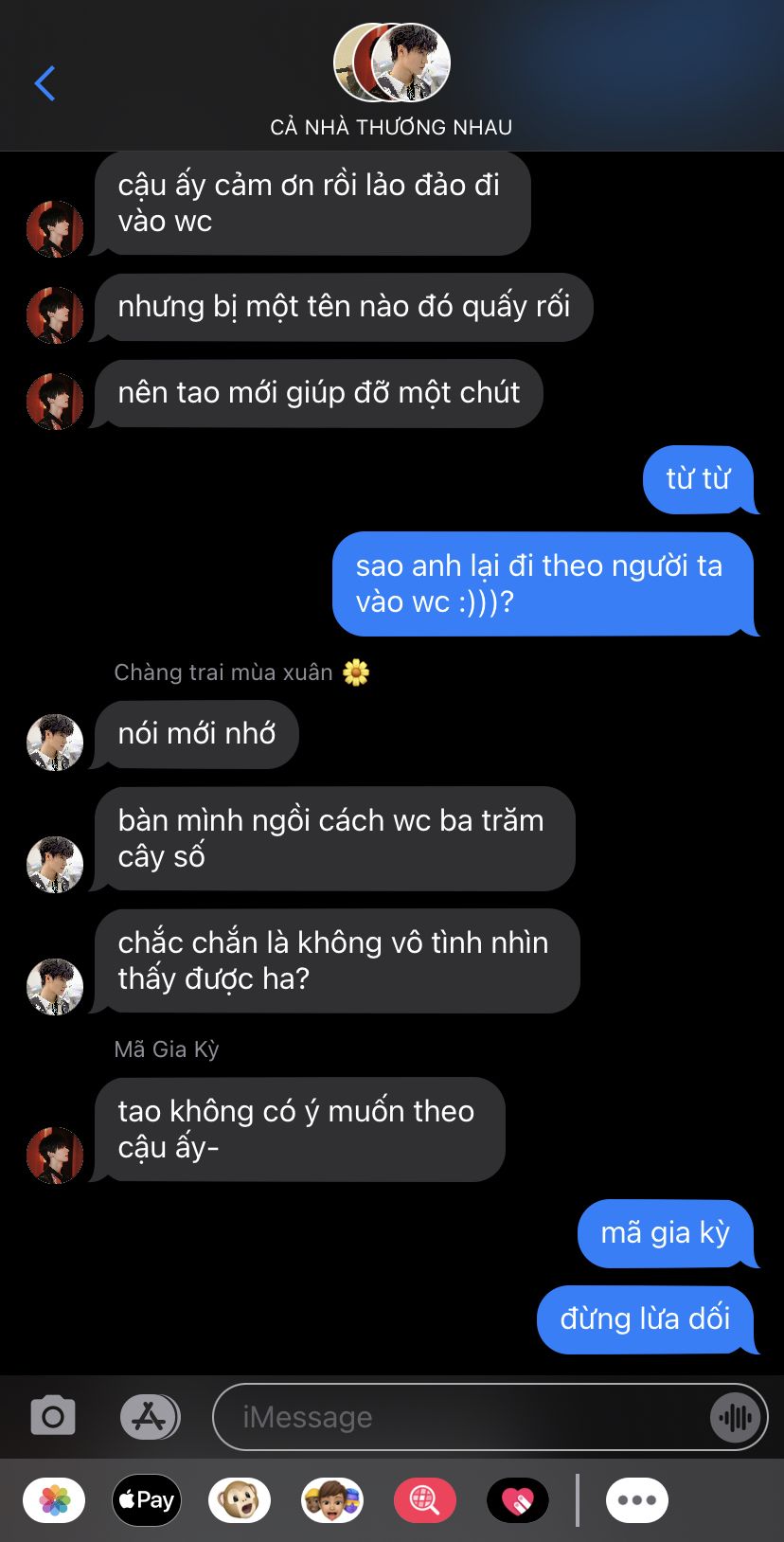Focus the iMessage text field
784x1542 pixels.
point(454,1417)
